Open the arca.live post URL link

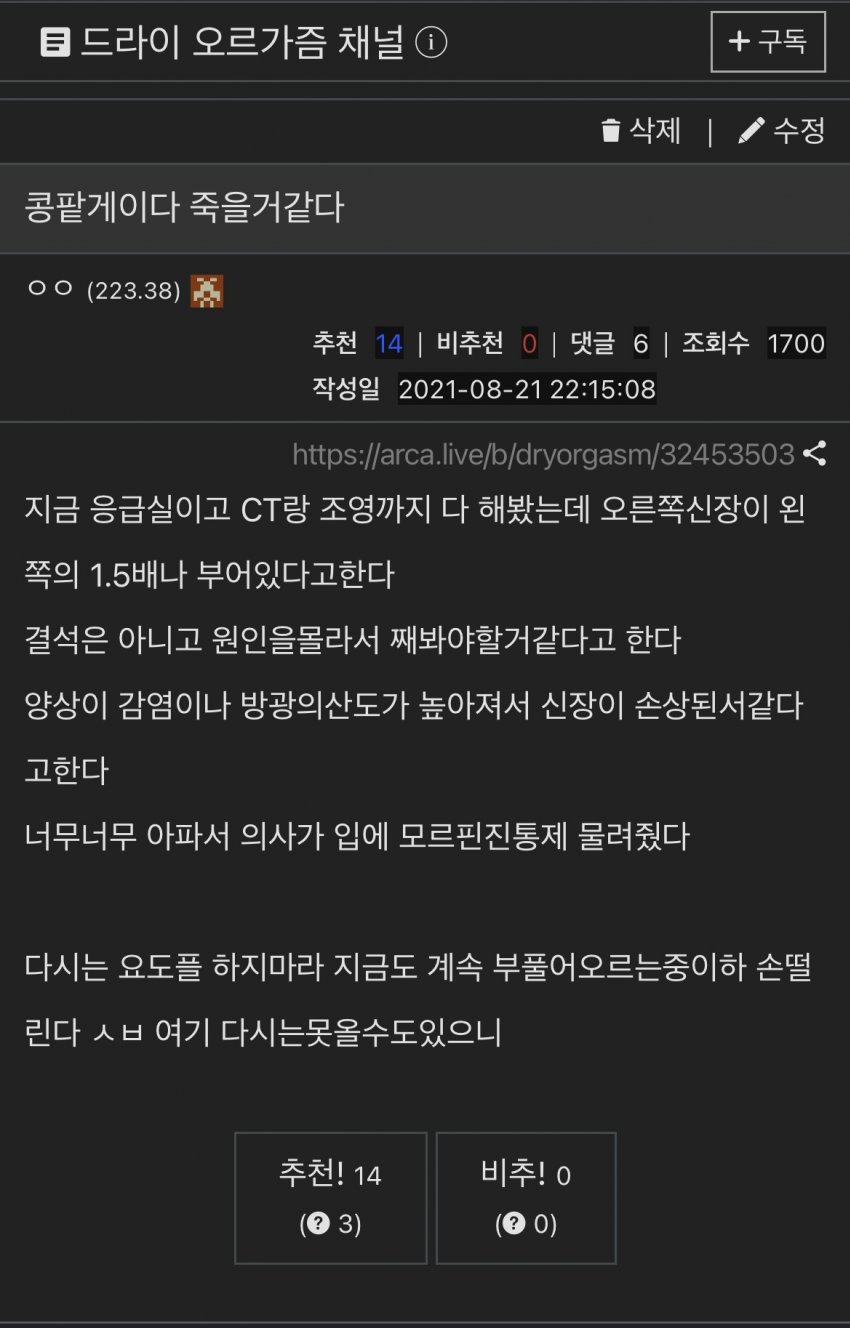(543, 454)
